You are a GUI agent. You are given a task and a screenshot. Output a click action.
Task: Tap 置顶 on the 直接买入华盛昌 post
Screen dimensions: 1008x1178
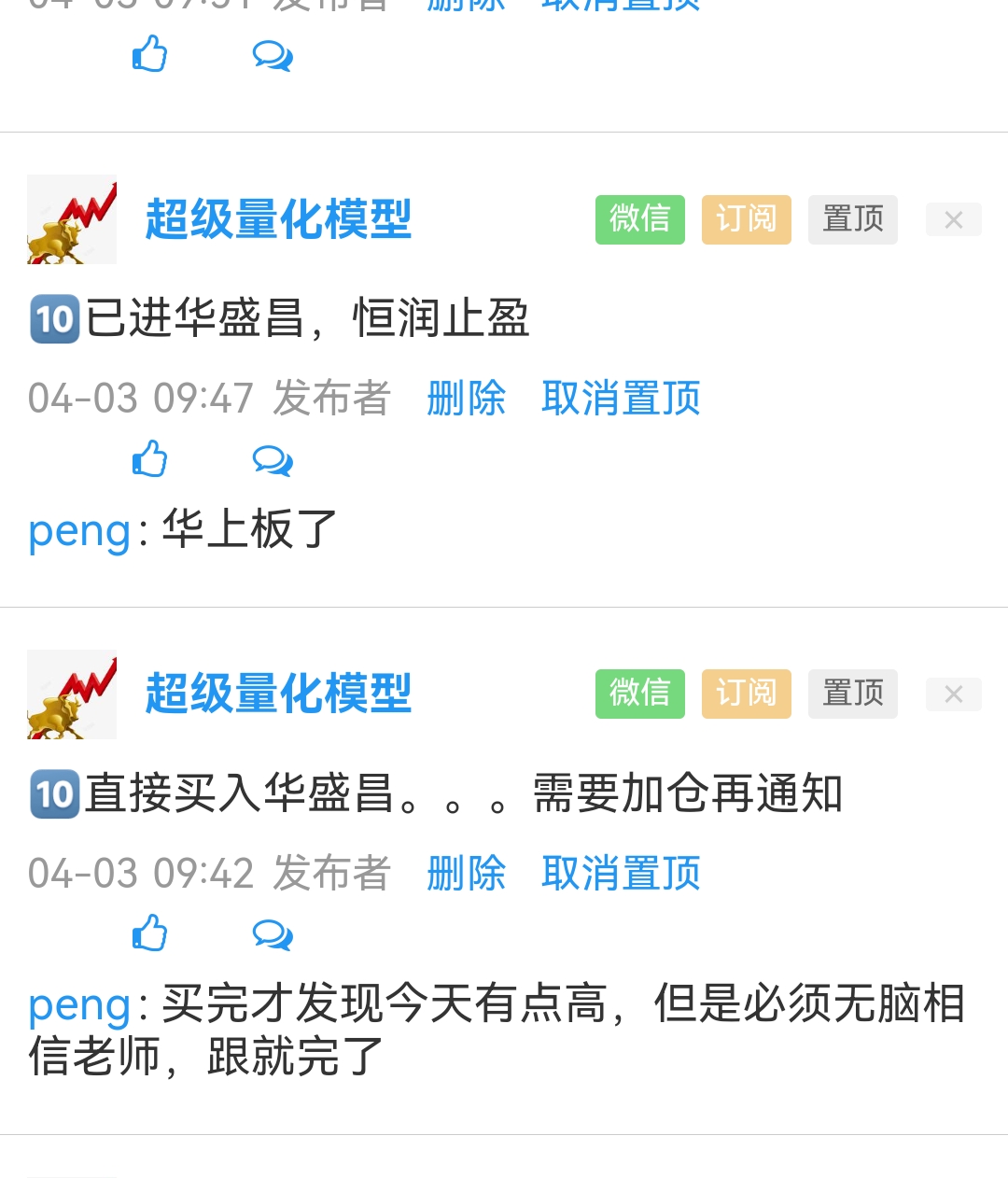click(x=852, y=694)
